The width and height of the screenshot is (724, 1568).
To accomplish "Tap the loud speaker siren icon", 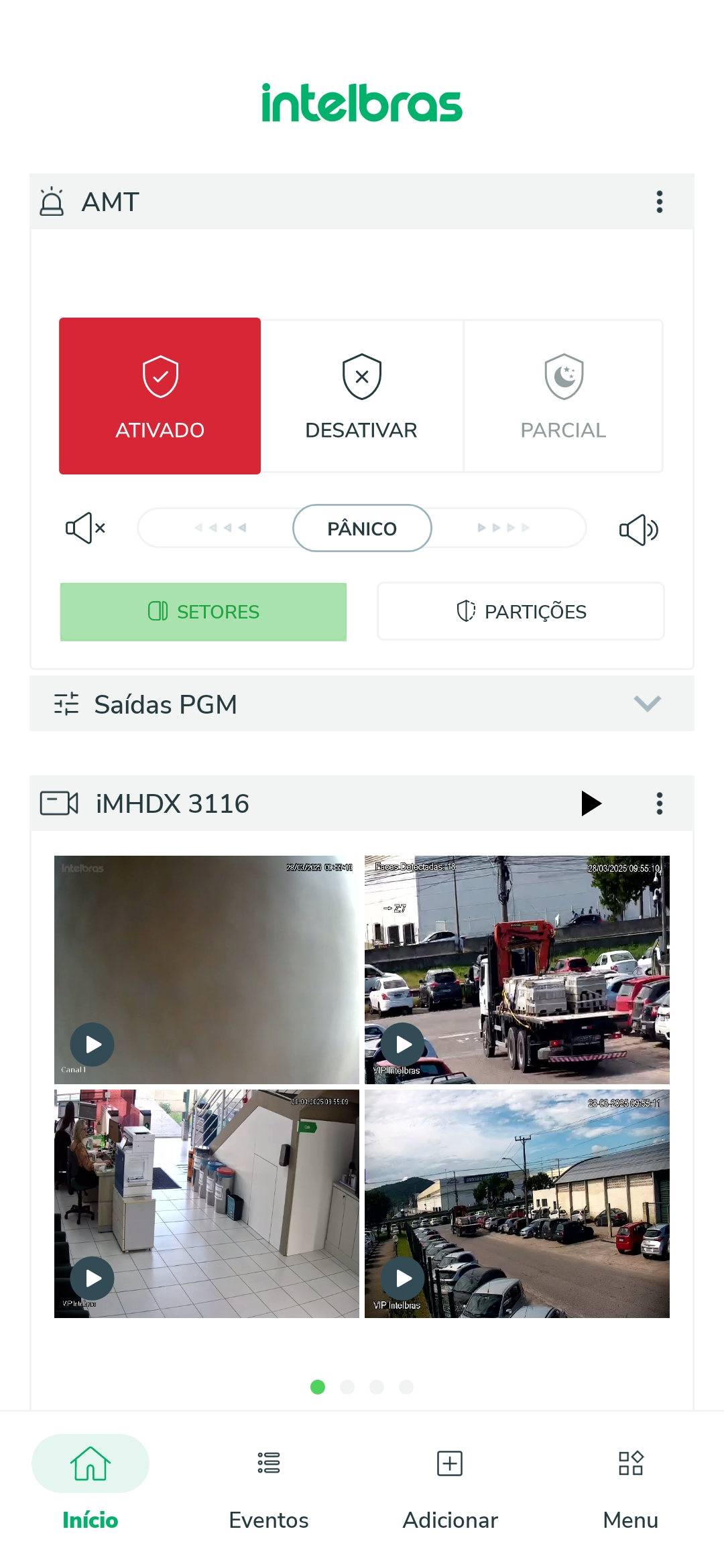I will pos(638,529).
